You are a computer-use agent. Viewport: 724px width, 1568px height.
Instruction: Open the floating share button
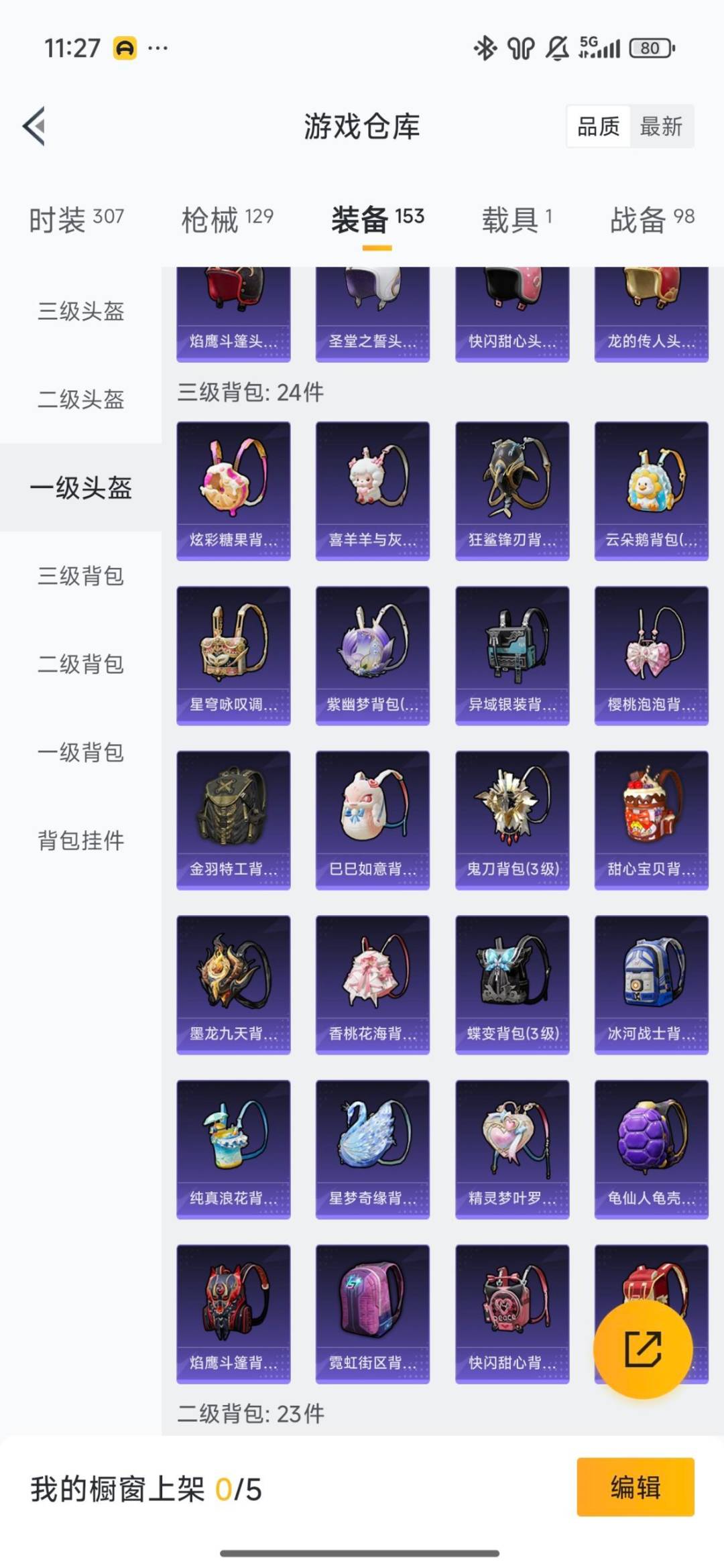[x=644, y=1349]
